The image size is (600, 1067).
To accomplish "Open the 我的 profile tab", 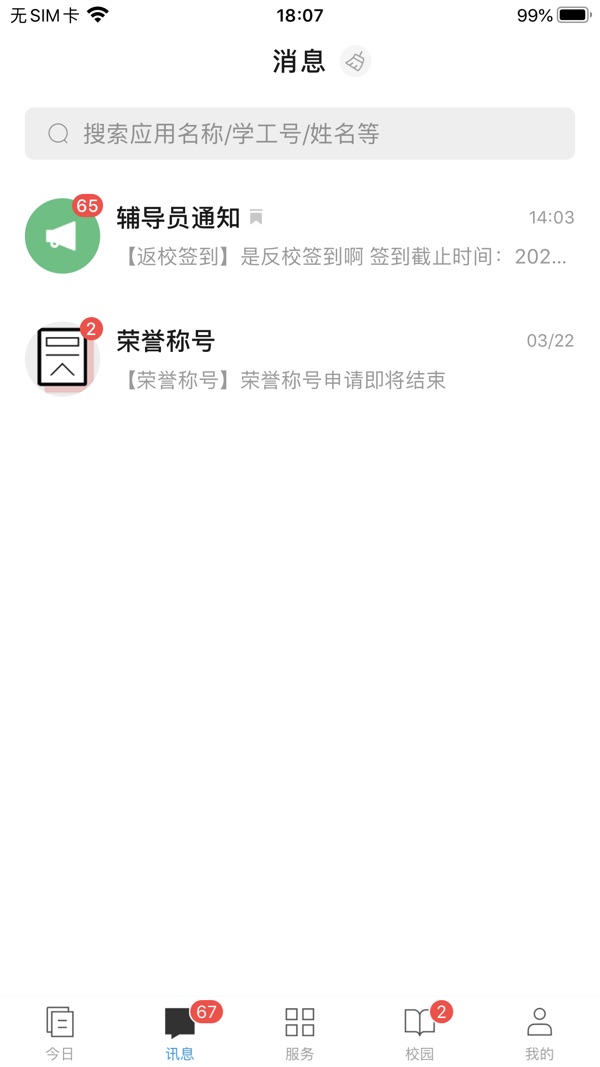I will 539,1033.
